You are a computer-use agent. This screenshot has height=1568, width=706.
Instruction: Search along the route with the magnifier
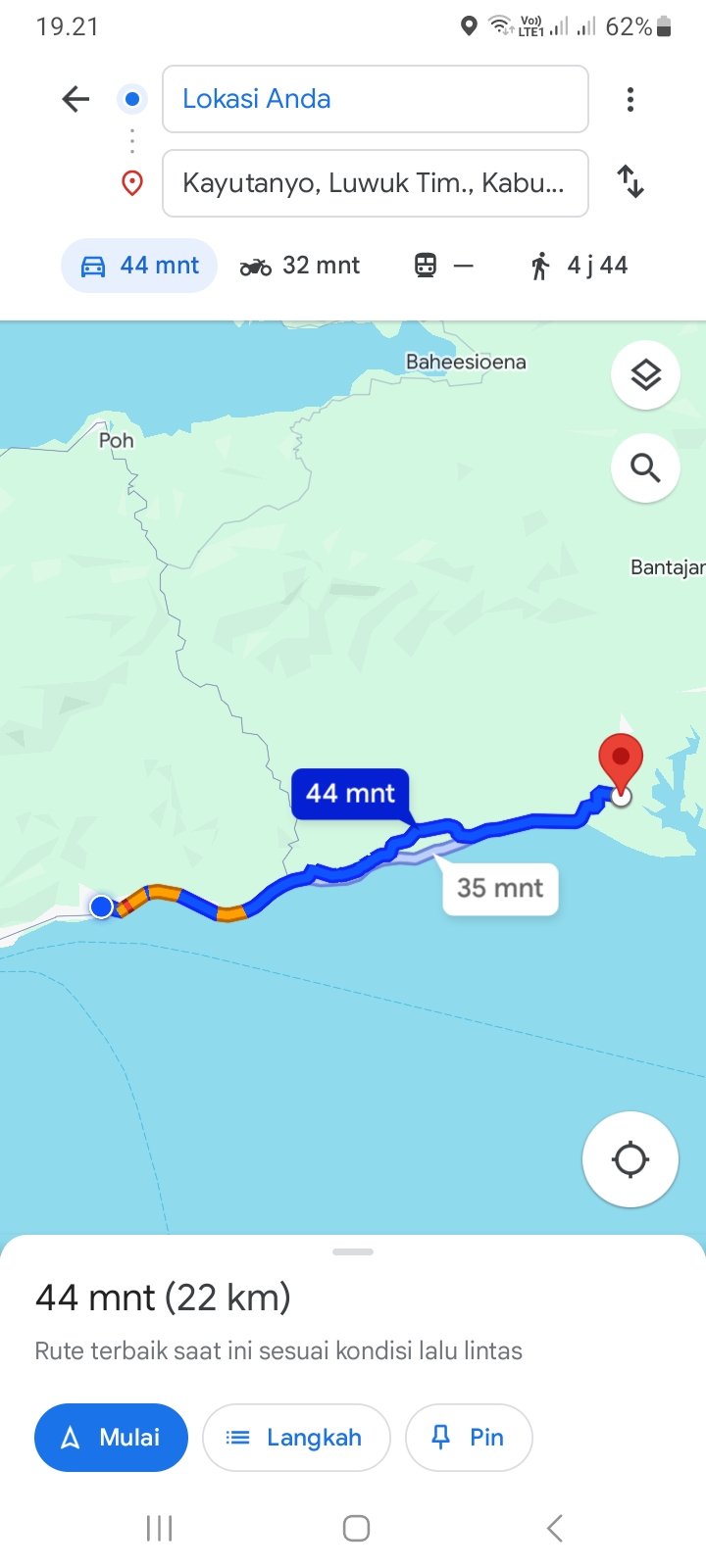(645, 468)
